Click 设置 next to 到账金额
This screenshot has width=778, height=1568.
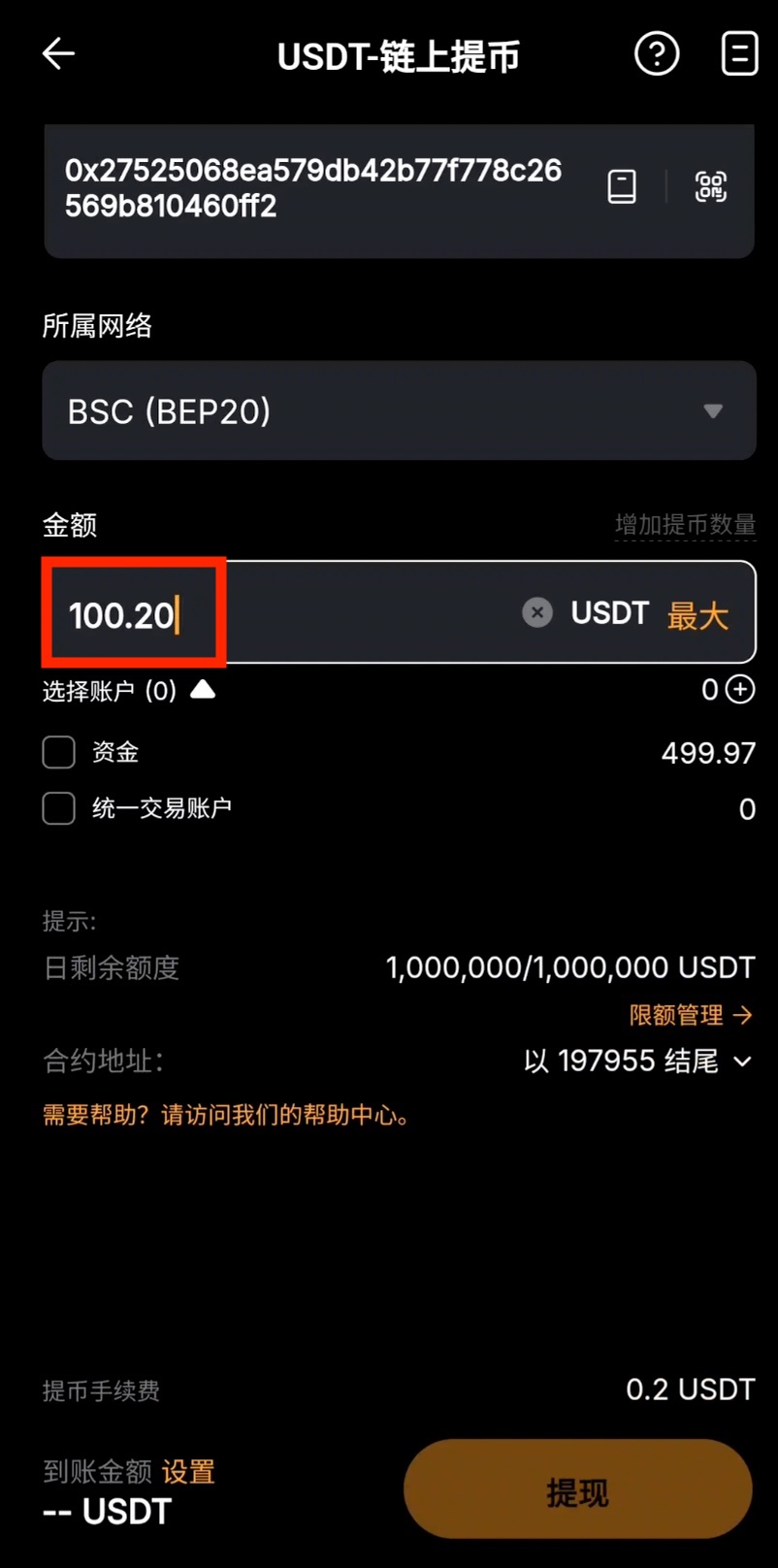pyautogui.click(x=188, y=1472)
